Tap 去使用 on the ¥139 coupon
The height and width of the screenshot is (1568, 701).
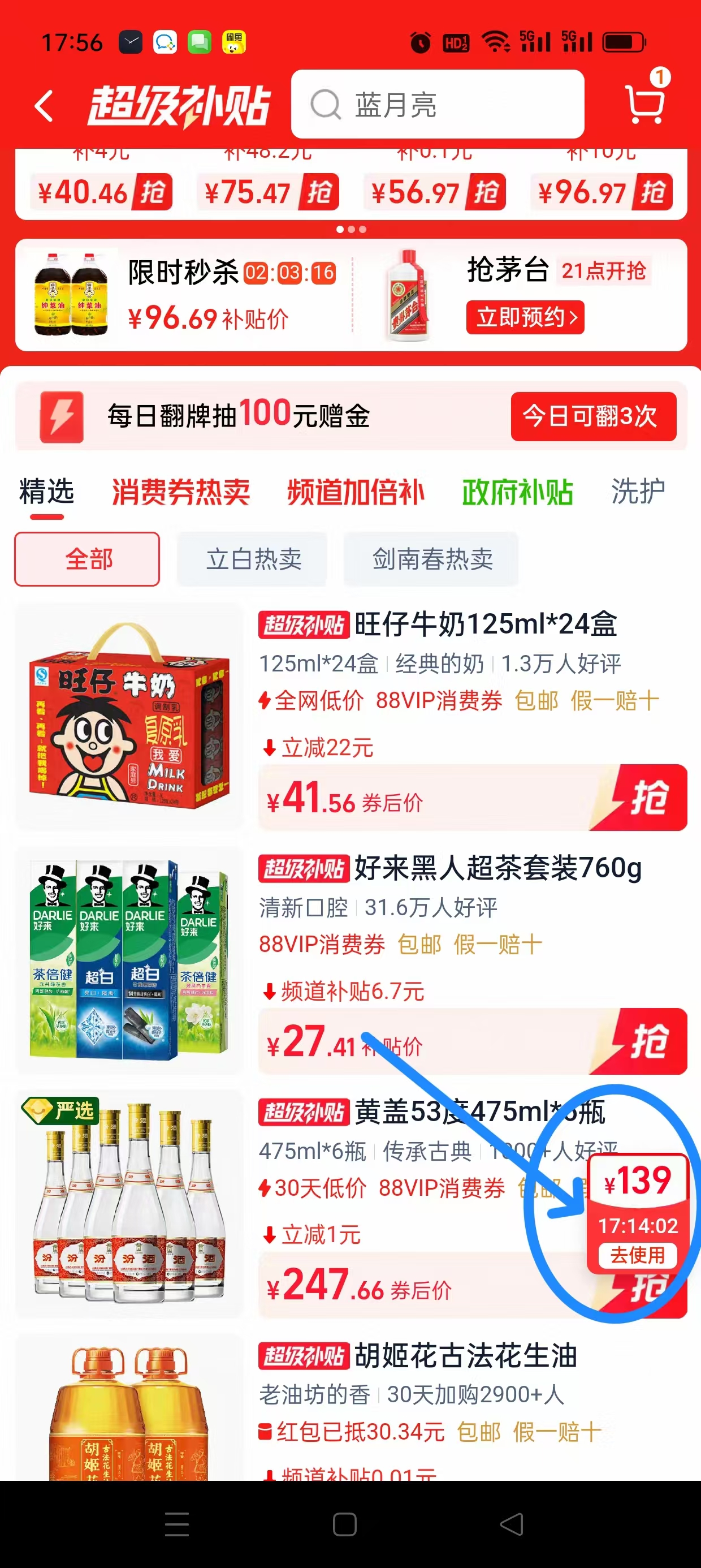[x=637, y=1255]
